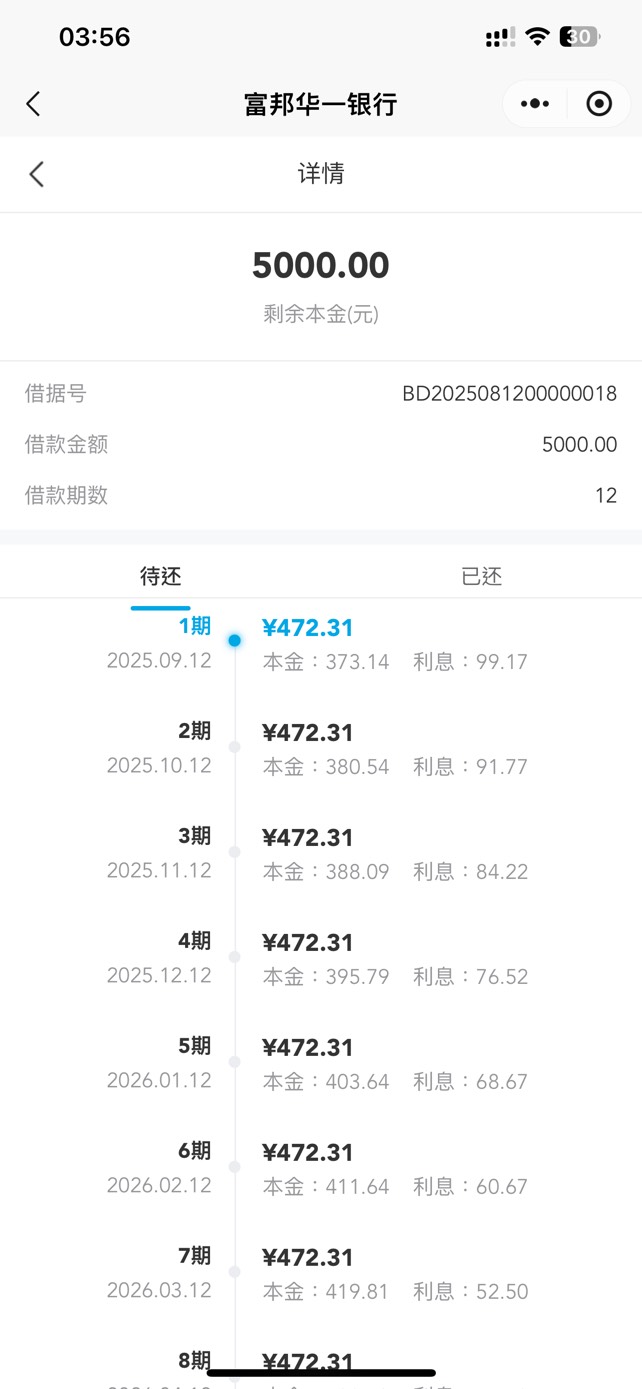Select the 待还 tab
Image resolution: width=642 pixels, height=1389 pixels.
click(x=160, y=576)
